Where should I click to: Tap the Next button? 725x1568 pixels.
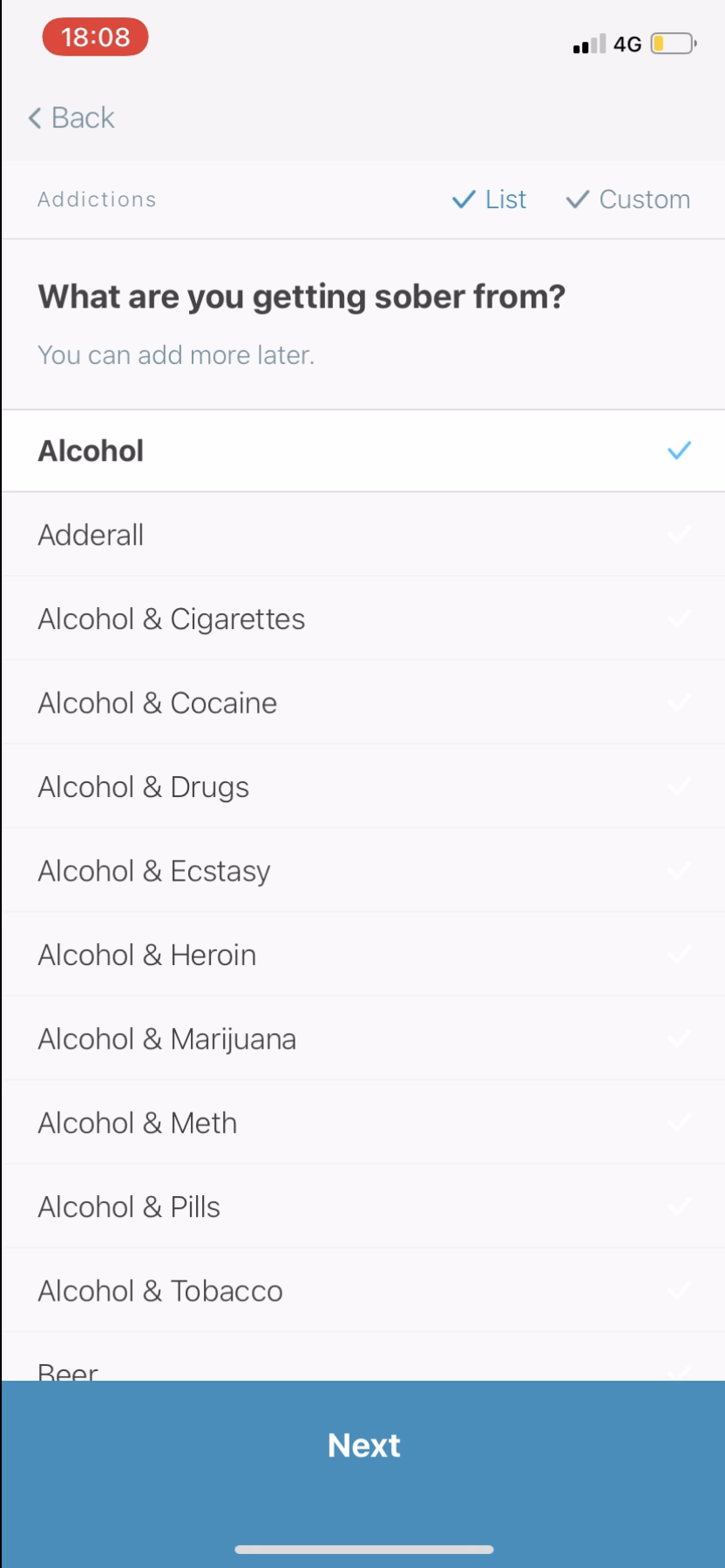pos(362,1444)
